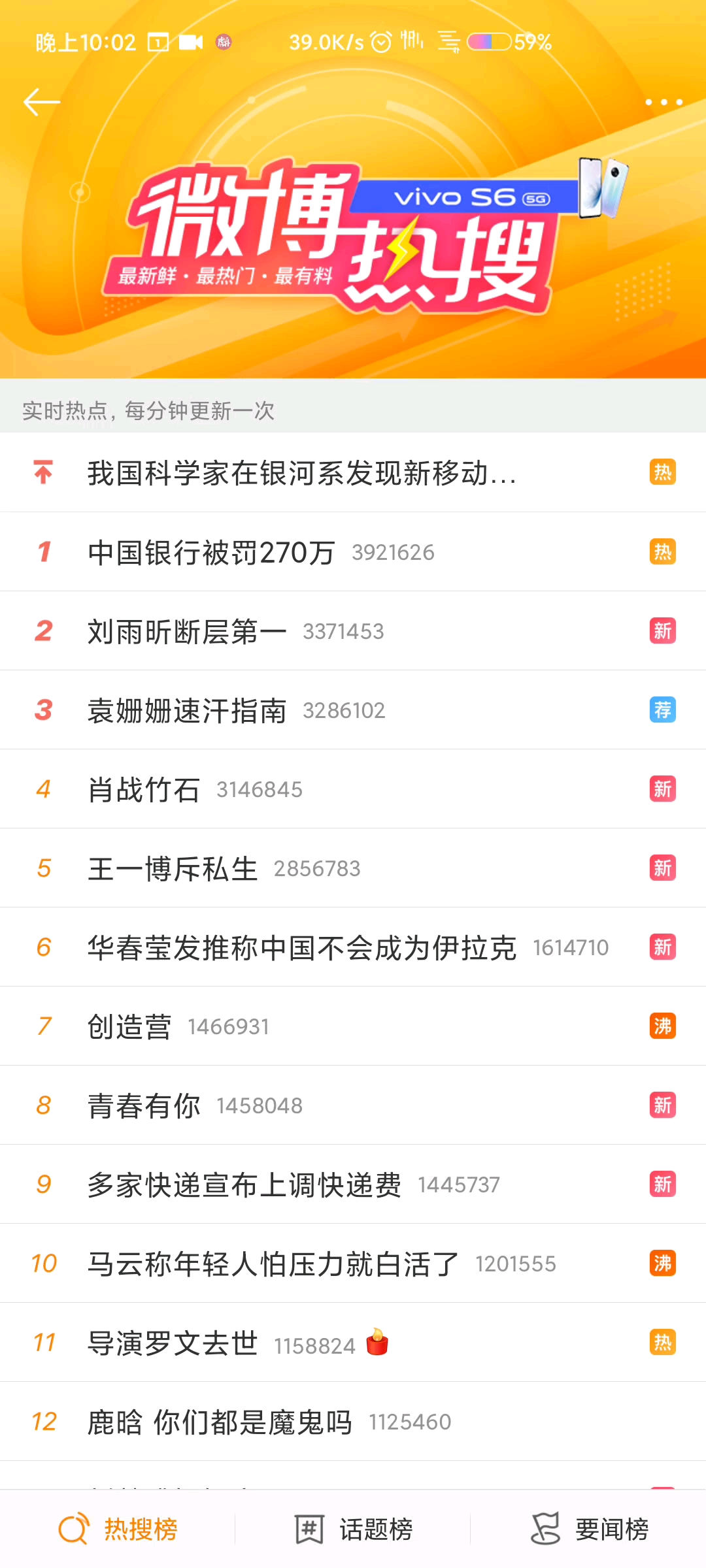This screenshot has width=706, height=1568.
Task: Tap the vivo S6 微博热搜 banner
Action: tap(353, 235)
